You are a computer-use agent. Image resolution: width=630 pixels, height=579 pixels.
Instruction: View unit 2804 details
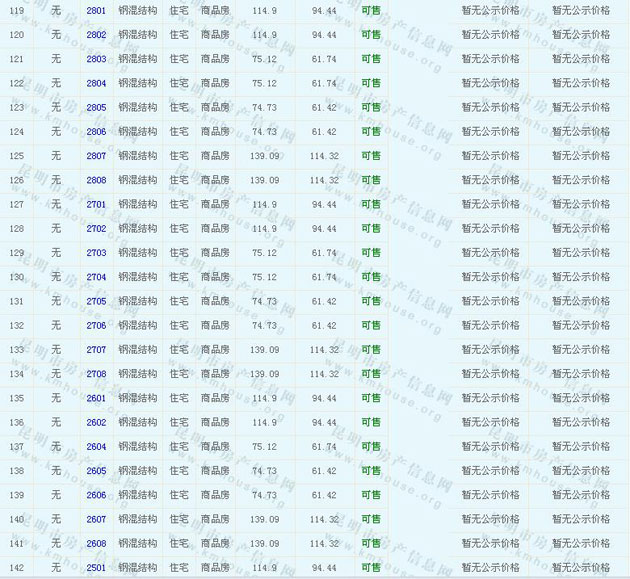click(96, 83)
